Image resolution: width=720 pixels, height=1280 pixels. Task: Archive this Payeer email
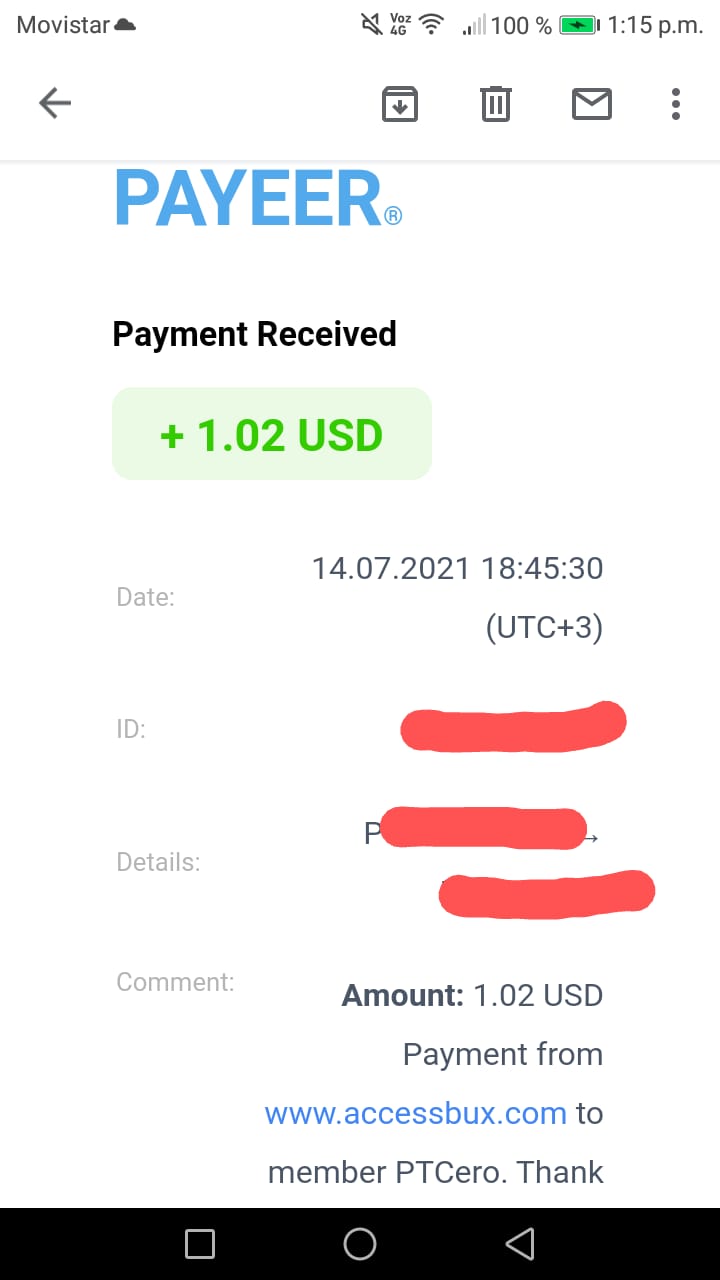tap(400, 104)
